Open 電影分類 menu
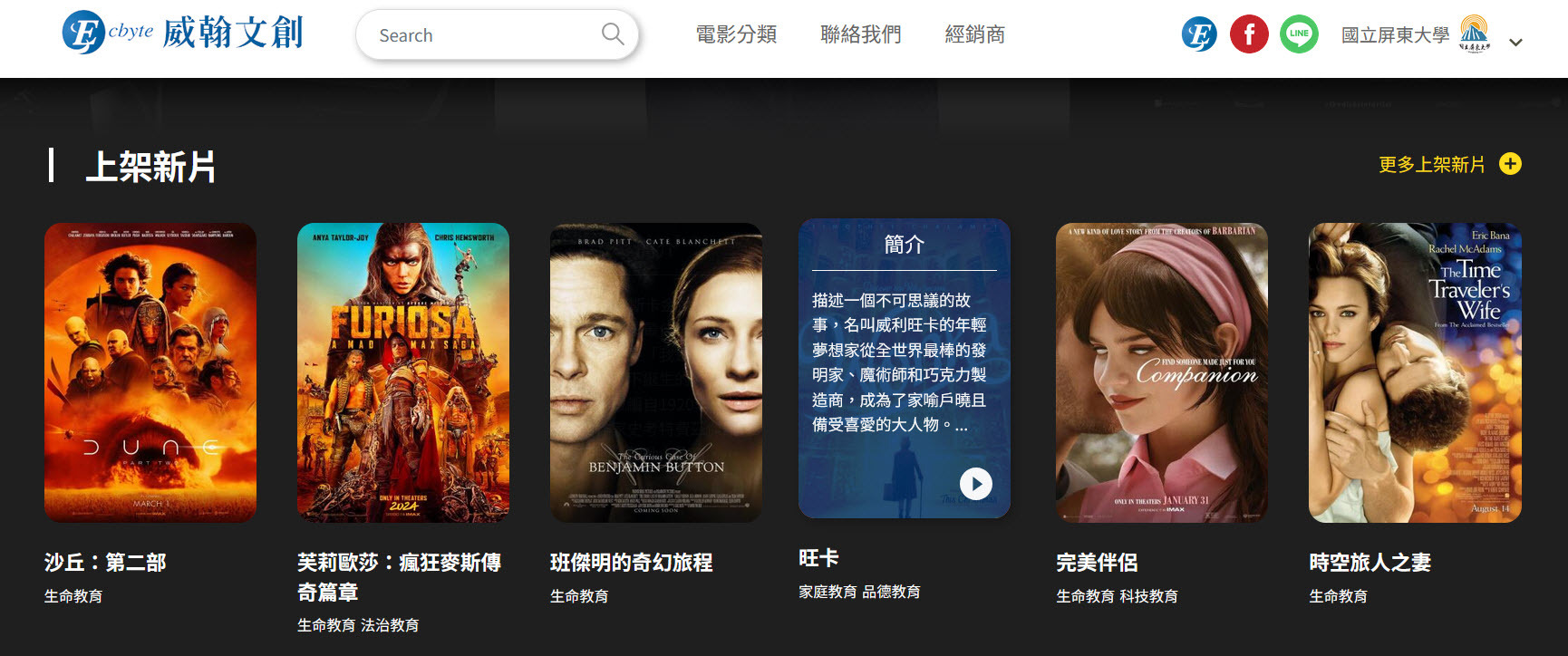The height and width of the screenshot is (656, 1568). (x=735, y=34)
